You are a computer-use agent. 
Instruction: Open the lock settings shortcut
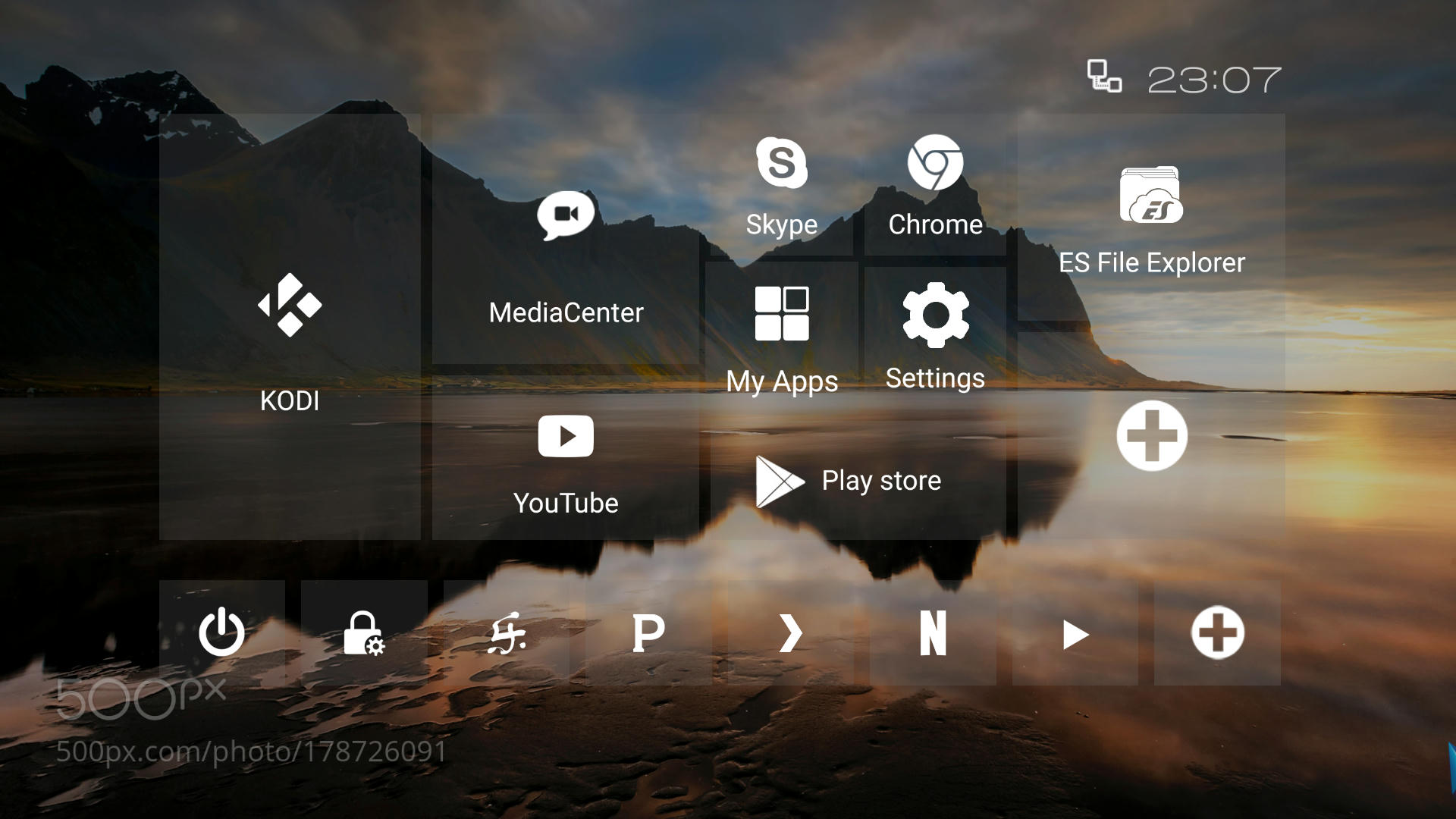pyautogui.click(x=364, y=632)
